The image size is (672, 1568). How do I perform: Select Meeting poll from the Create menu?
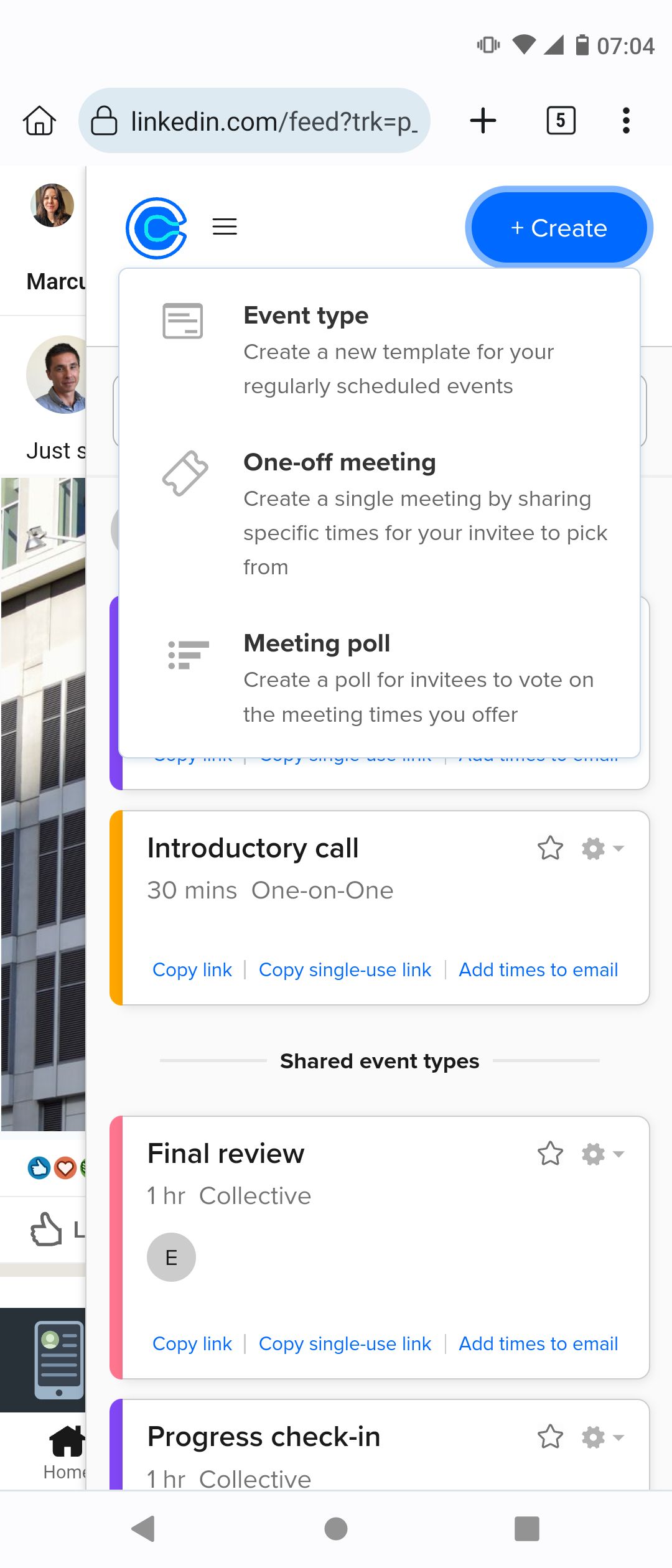point(317,643)
